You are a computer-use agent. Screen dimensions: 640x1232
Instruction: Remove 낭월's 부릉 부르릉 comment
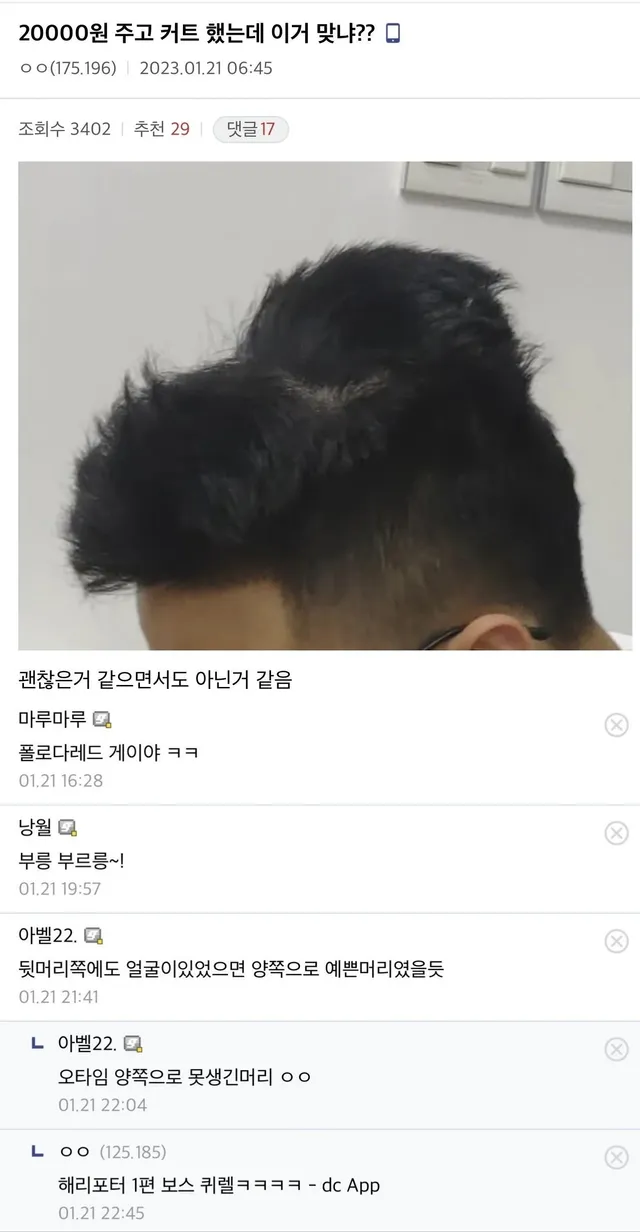pos(617,833)
